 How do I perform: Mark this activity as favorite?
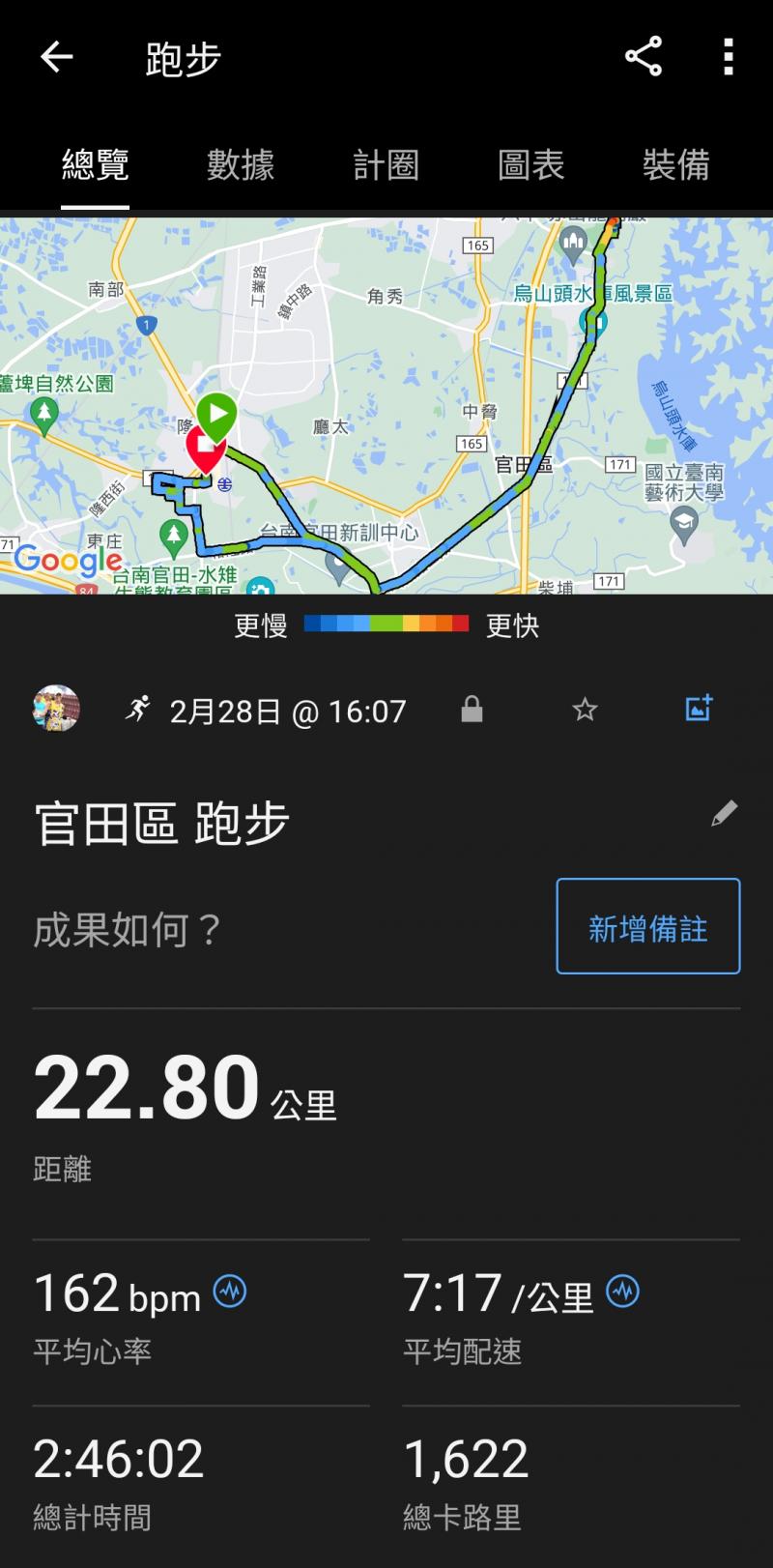coord(585,711)
